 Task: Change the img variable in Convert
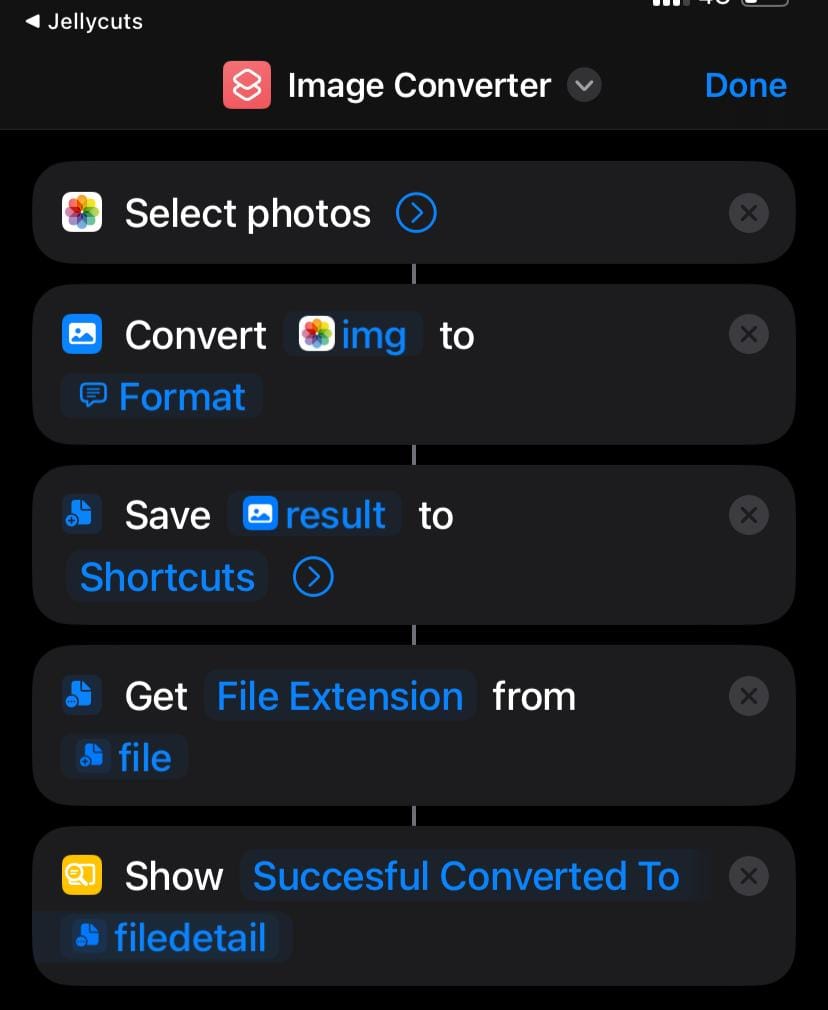354,335
